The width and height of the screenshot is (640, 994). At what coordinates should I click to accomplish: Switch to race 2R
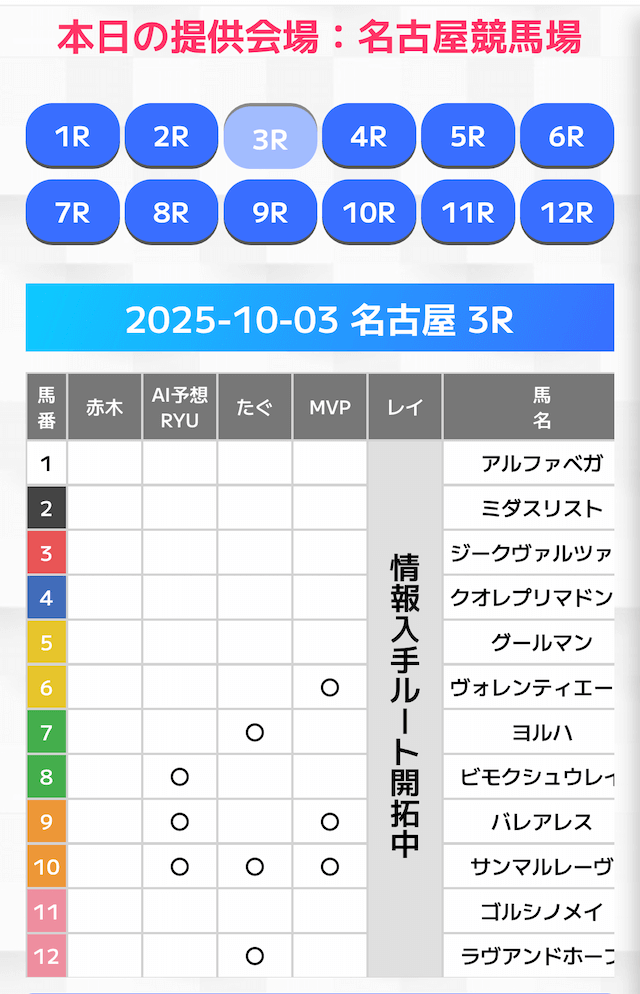pos(171,136)
